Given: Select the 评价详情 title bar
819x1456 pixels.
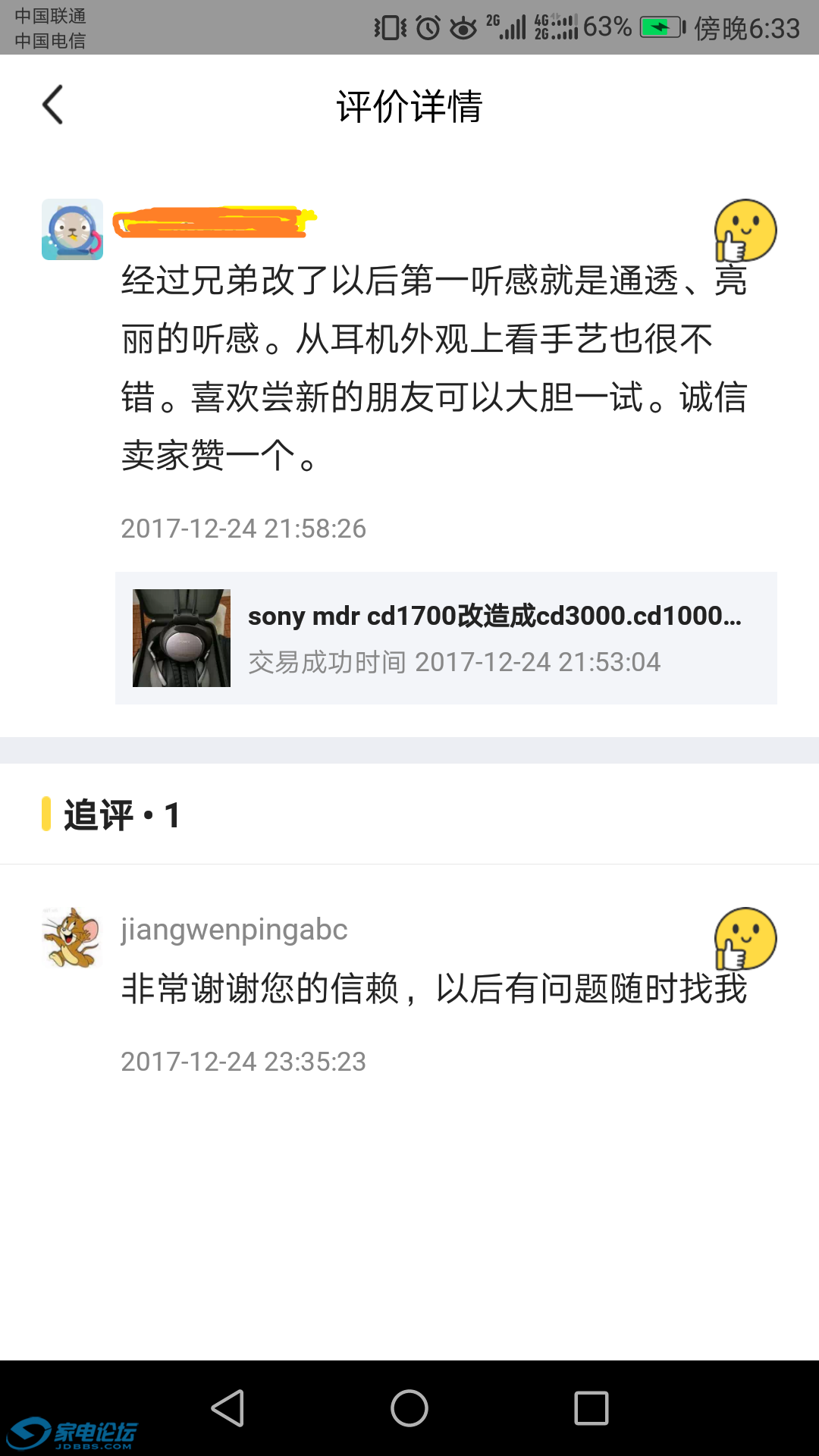Looking at the screenshot, I should point(409,106).
